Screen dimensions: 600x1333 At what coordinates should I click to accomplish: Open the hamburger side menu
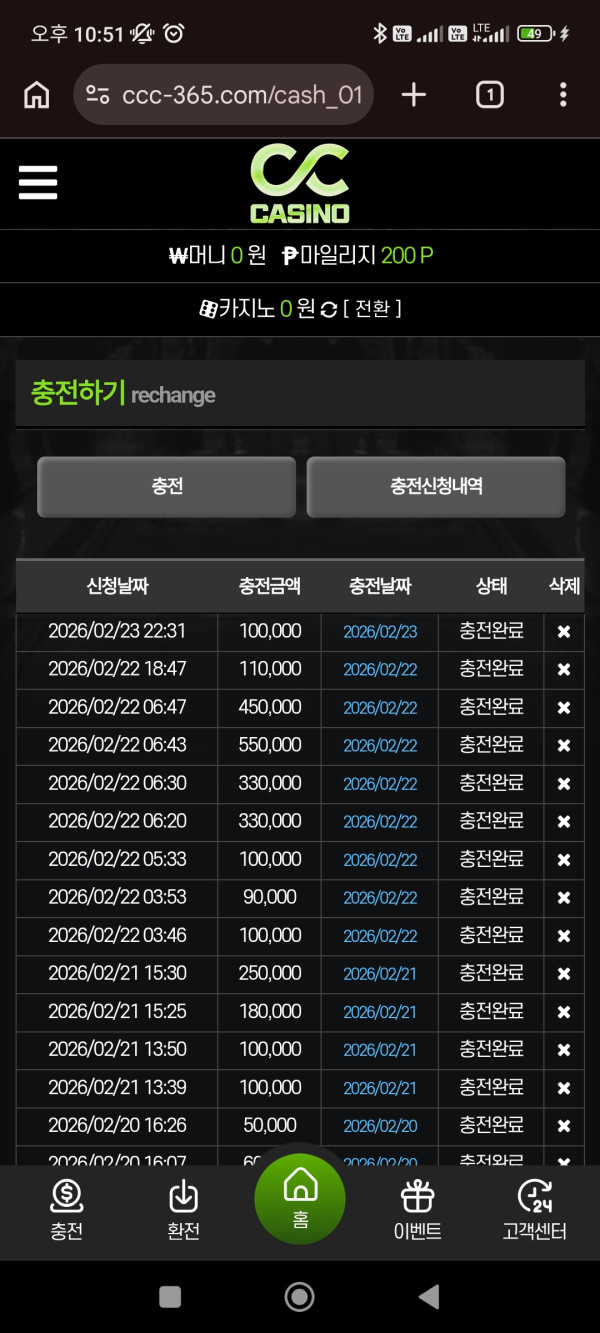point(38,182)
